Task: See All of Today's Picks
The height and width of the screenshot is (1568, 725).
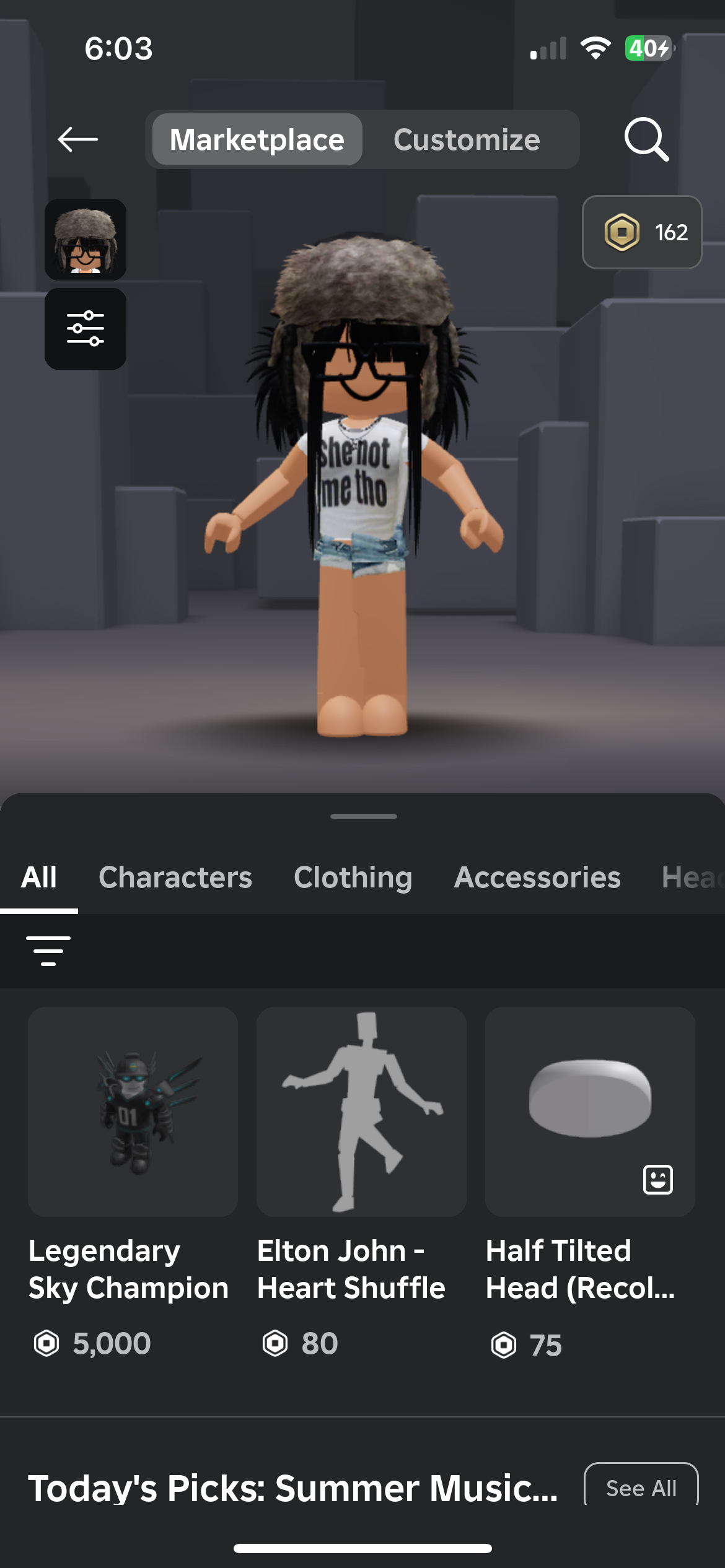Action: point(641,1487)
